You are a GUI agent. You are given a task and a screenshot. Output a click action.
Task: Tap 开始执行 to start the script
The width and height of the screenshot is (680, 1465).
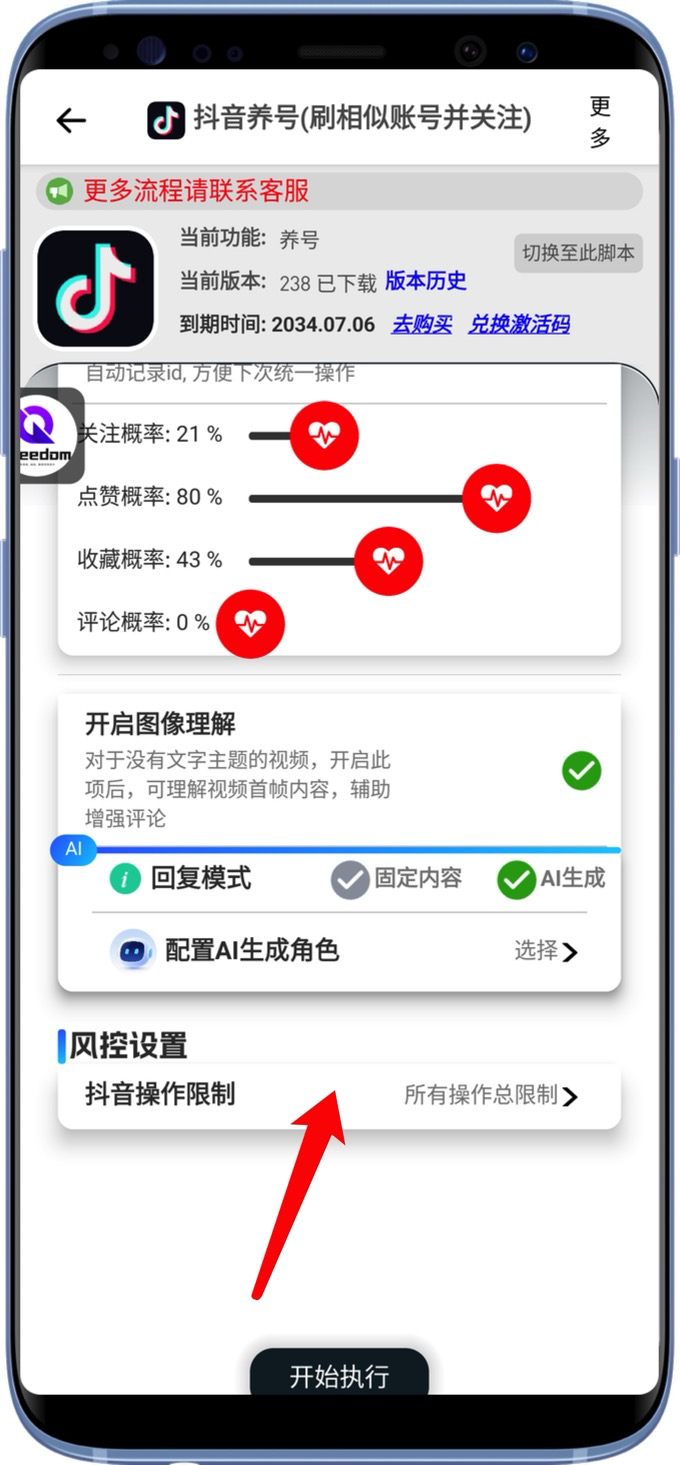click(x=339, y=1376)
